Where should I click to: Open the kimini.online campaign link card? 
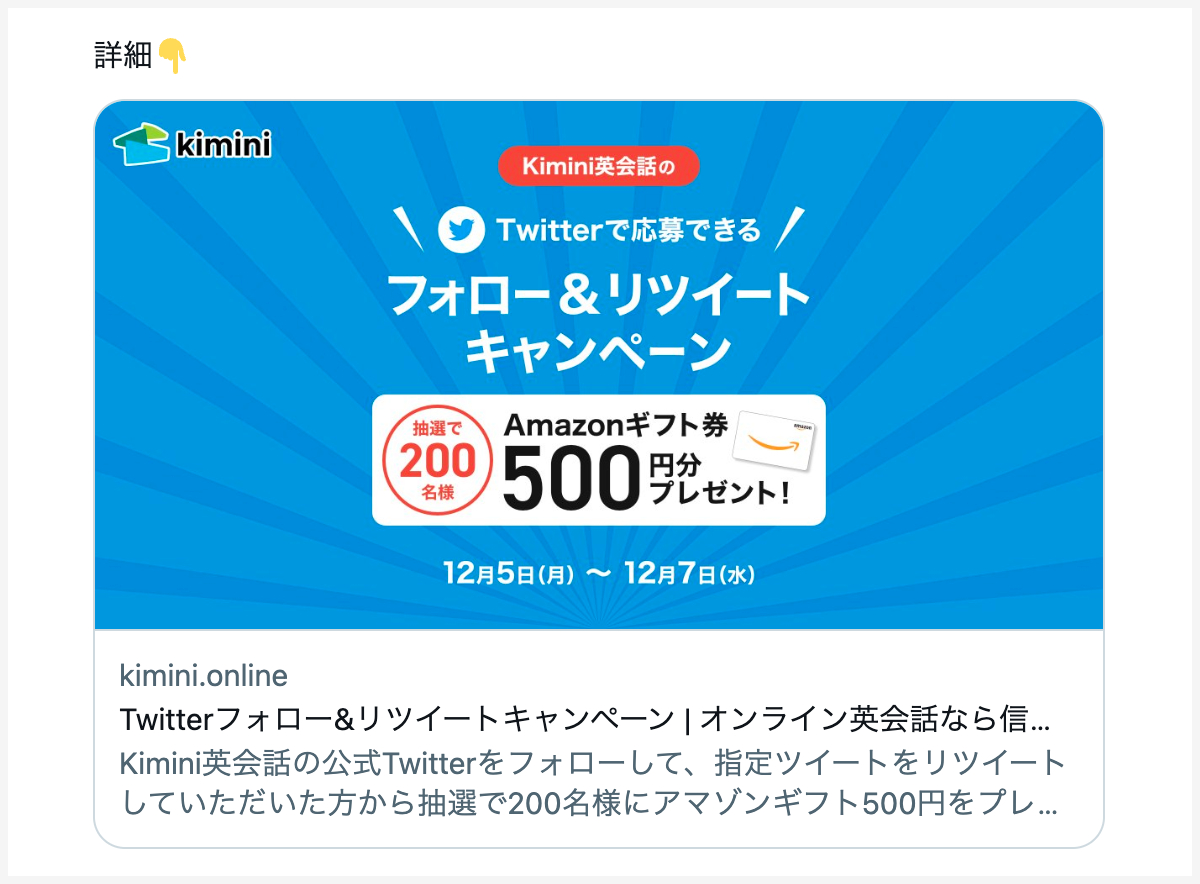(x=598, y=719)
